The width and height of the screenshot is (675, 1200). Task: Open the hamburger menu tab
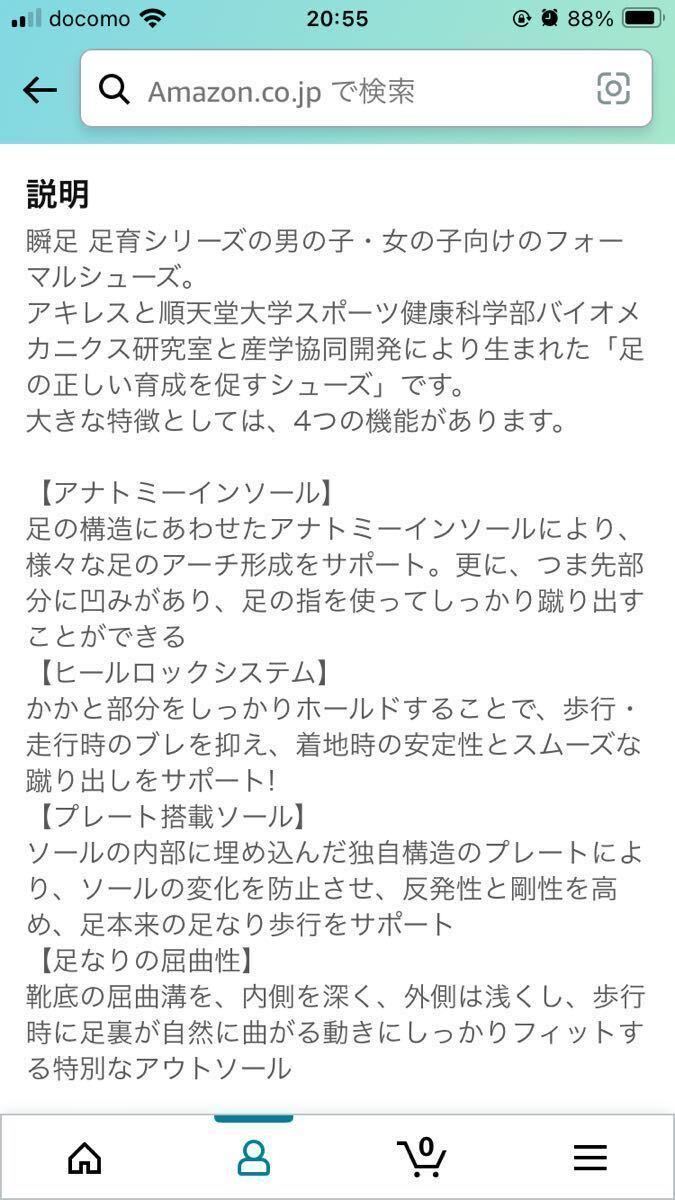click(590, 1157)
